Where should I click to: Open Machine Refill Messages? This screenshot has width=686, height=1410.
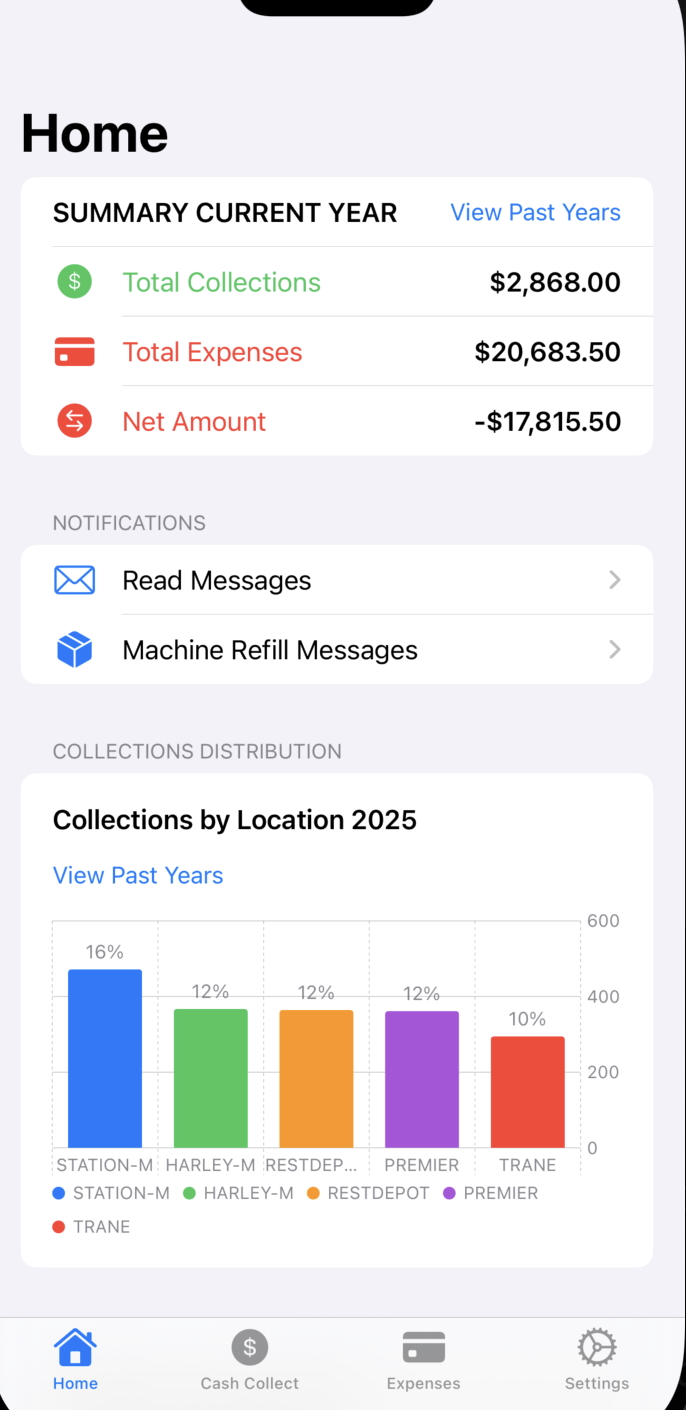(x=336, y=650)
